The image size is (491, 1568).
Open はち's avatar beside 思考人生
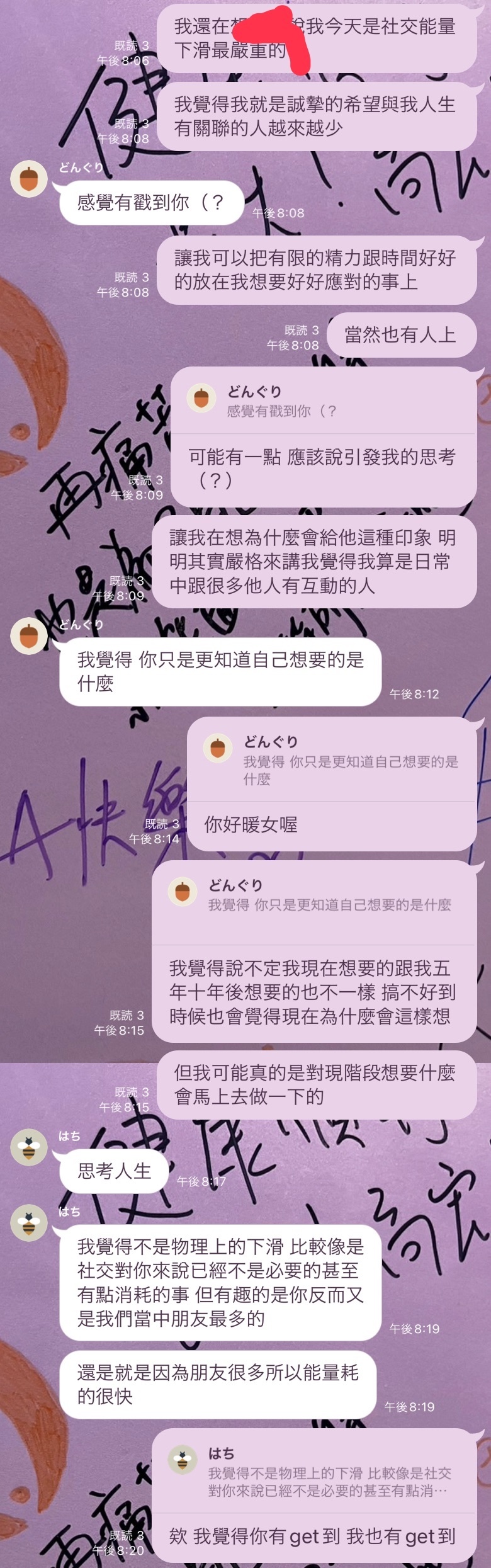click(x=29, y=1147)
